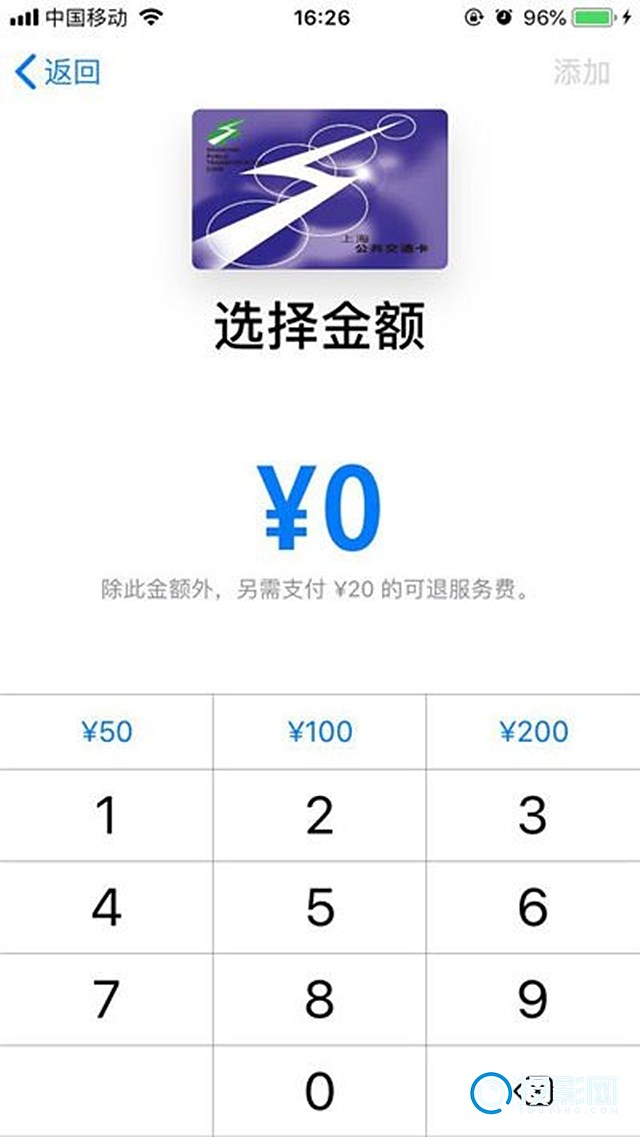This screenshot has width=640, height=1137.
Task: Tap keypad number 9
Action: [533, 998]
